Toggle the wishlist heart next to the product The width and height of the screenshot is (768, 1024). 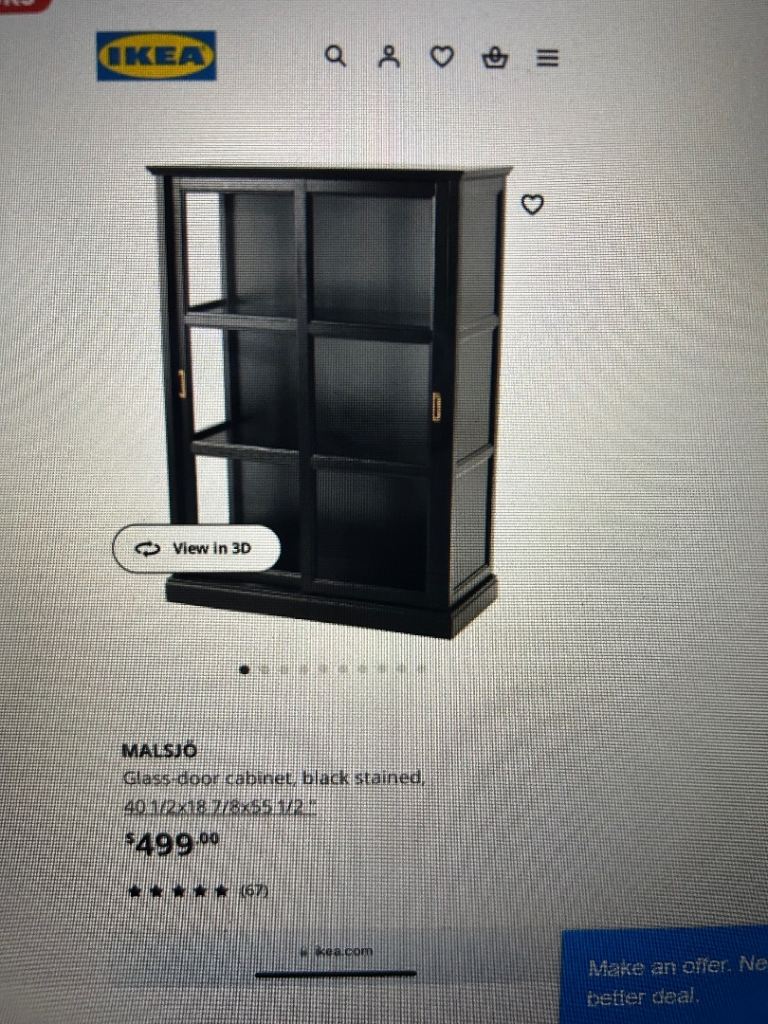tap(533, 204)
